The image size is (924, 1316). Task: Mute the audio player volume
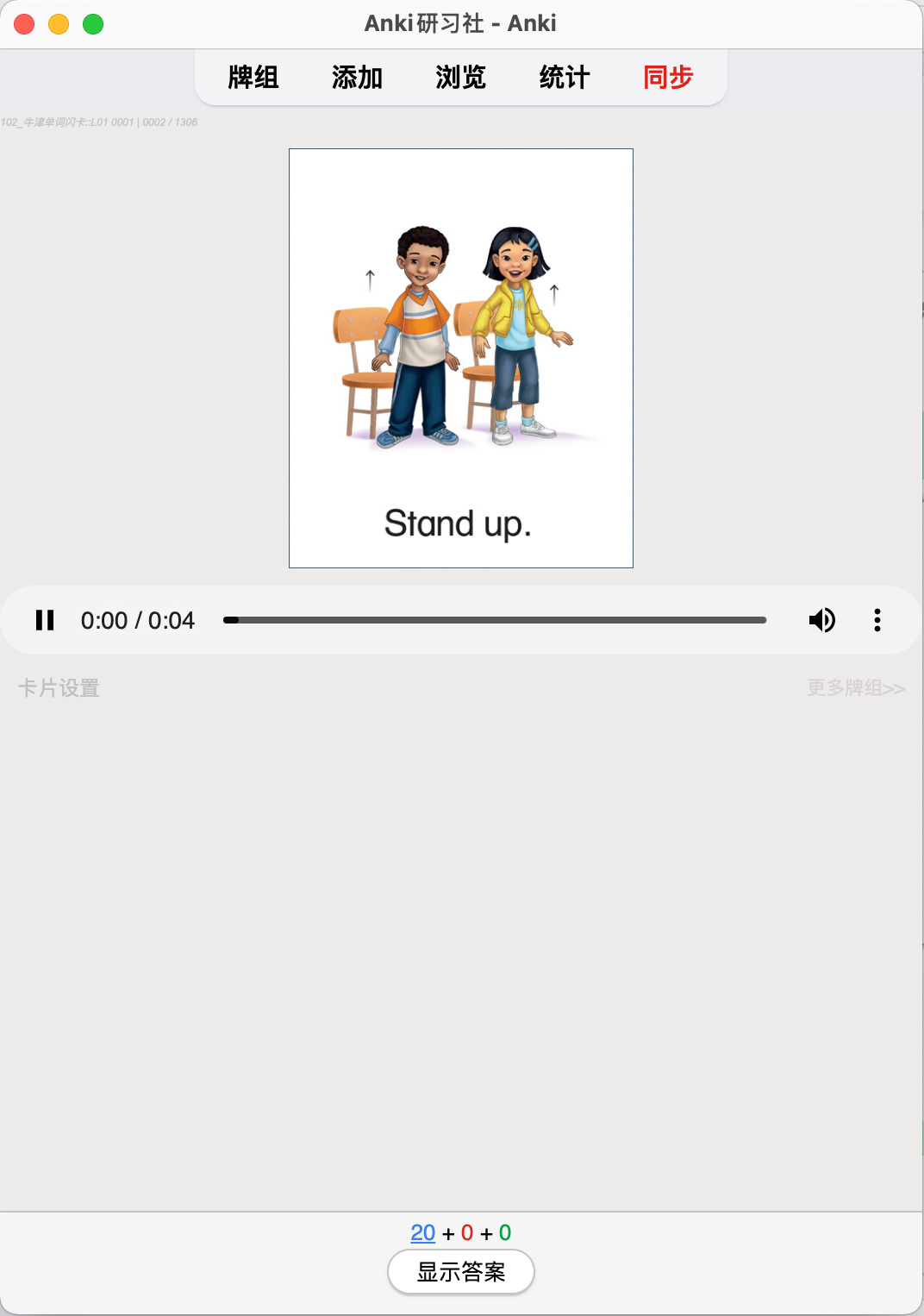point(821,620)
